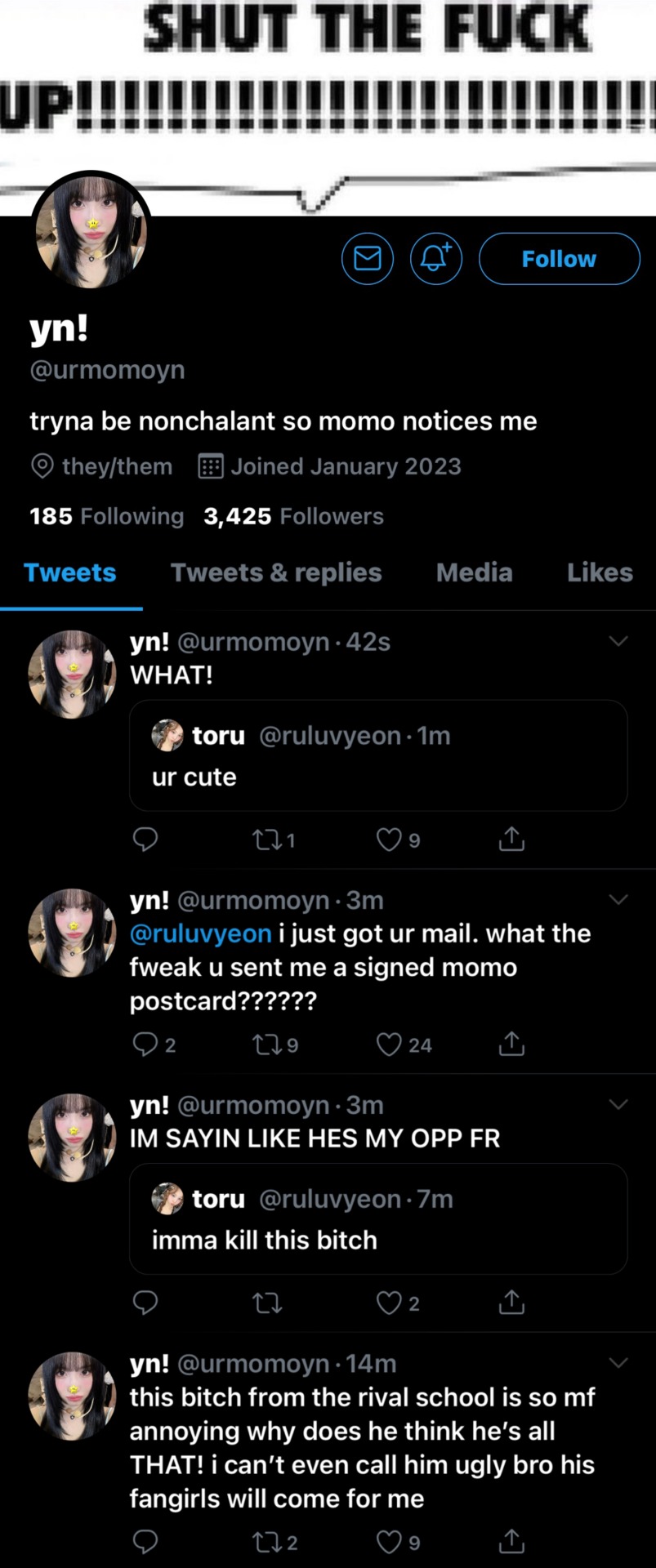Tap the @ruluvyeon mention in the postcard tweet
Image resolution: width=656 pixels, height=1568 pixels.
point(200,933)
